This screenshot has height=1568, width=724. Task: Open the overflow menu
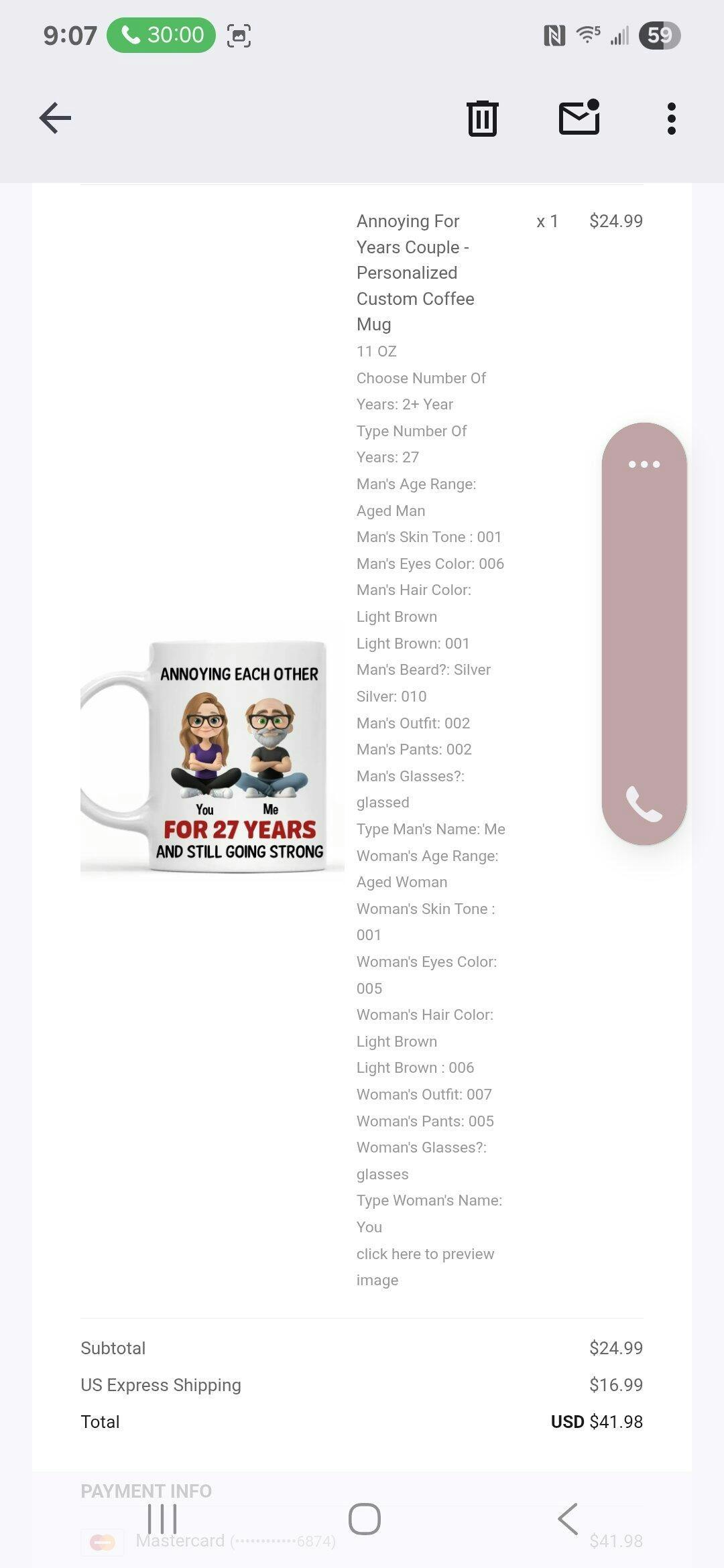tap(671, 119)
